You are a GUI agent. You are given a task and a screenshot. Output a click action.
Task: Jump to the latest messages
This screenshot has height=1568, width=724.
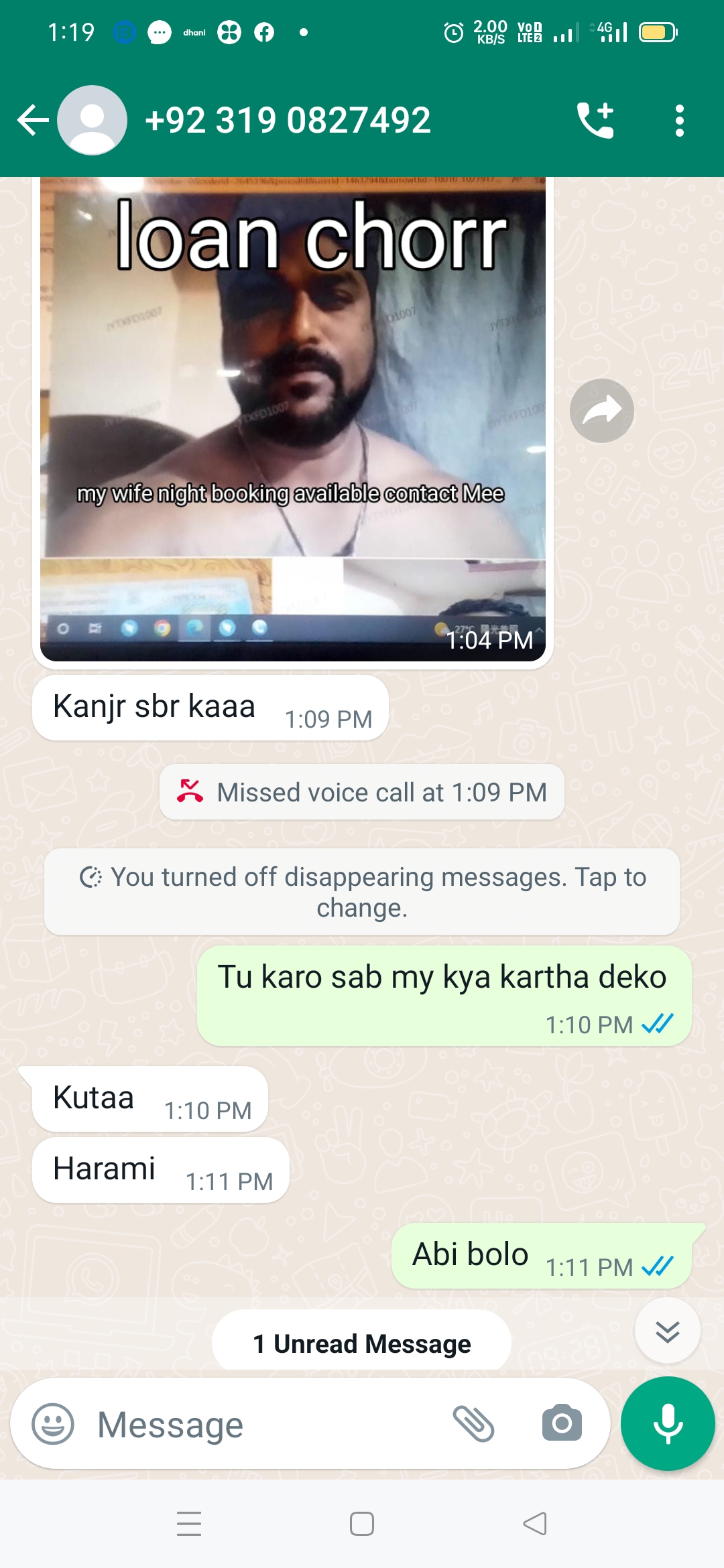[667, 1331]
